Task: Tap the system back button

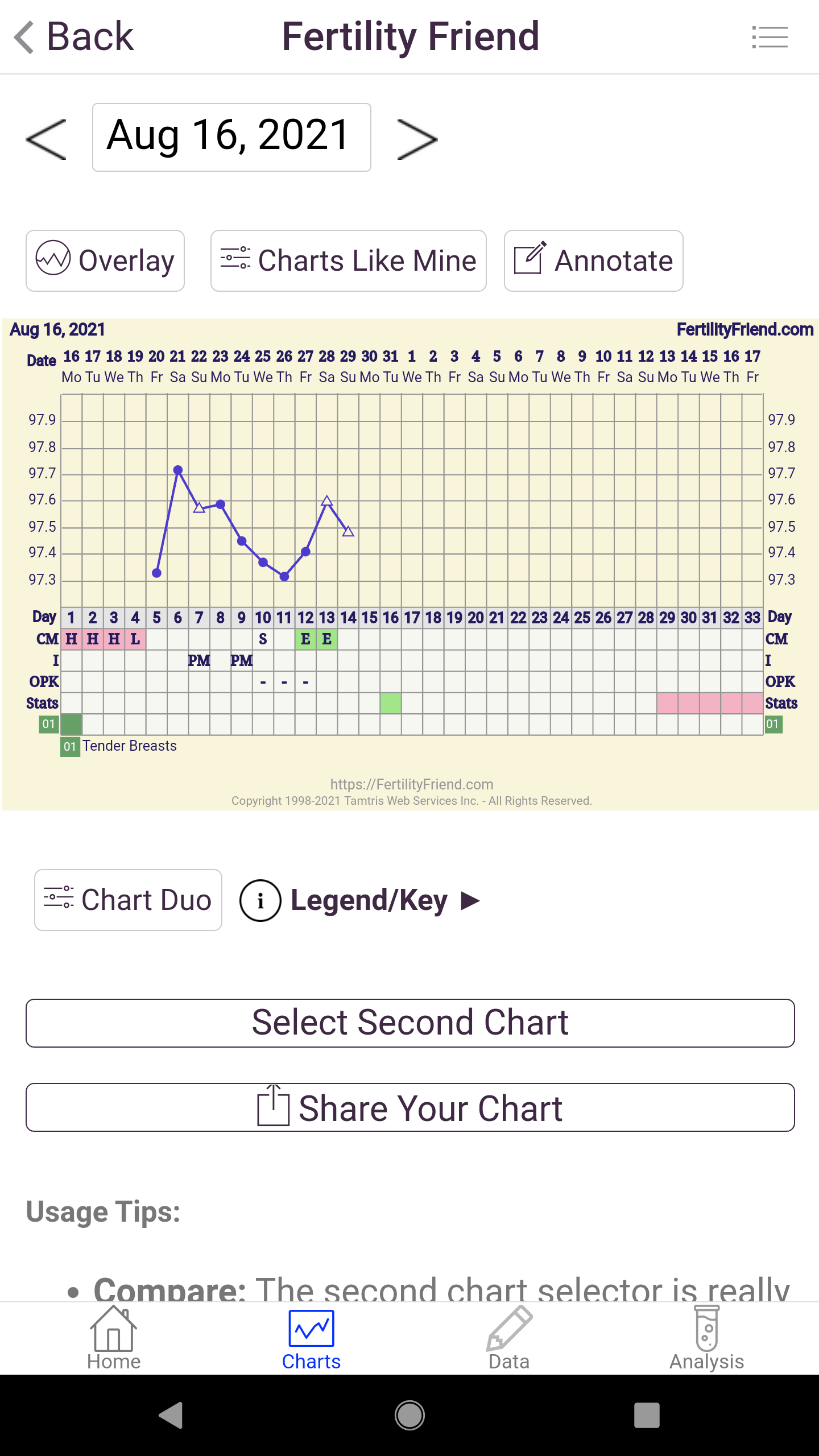Action: [171, 1415]
